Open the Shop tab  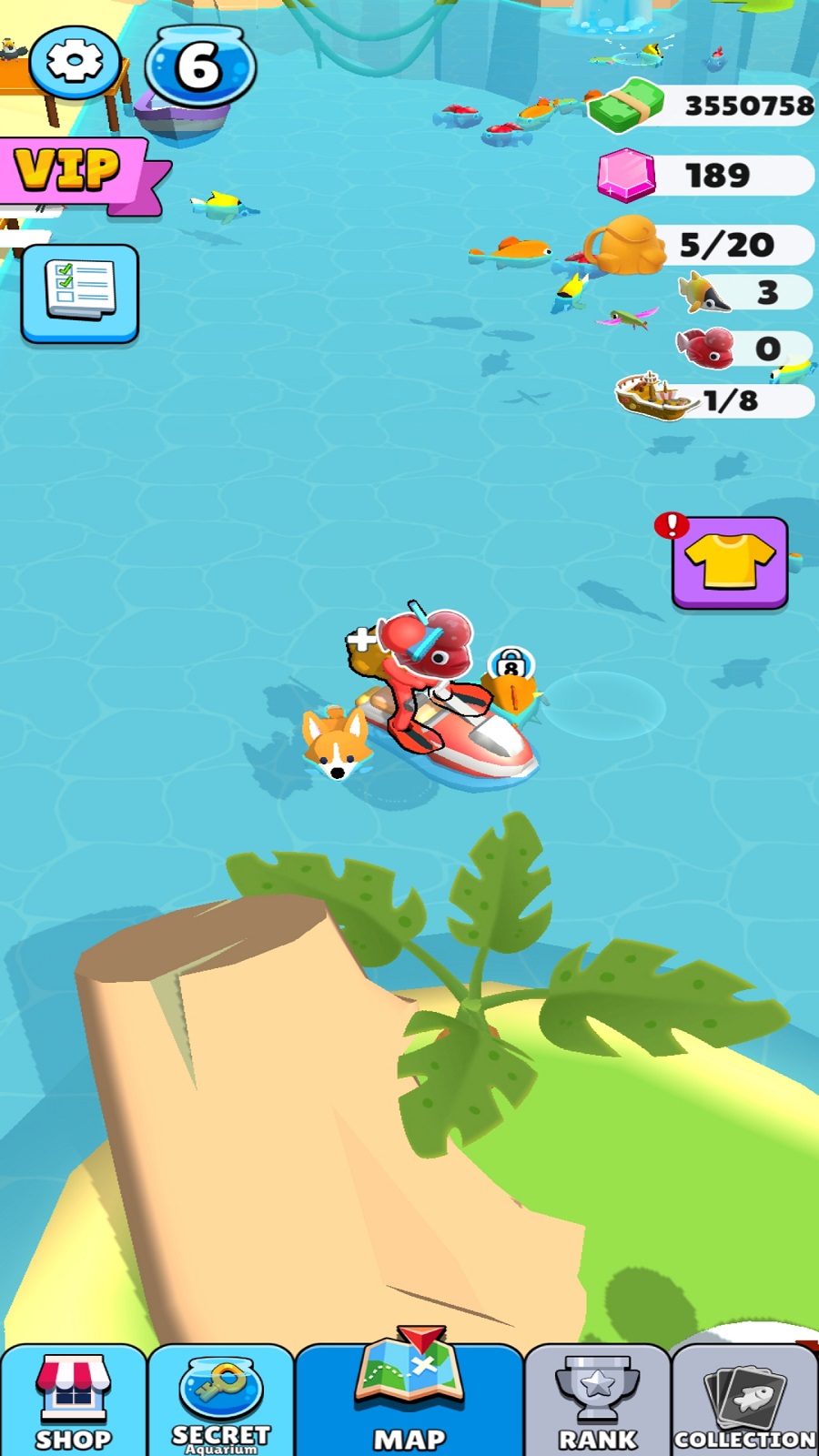(73, 1401)
